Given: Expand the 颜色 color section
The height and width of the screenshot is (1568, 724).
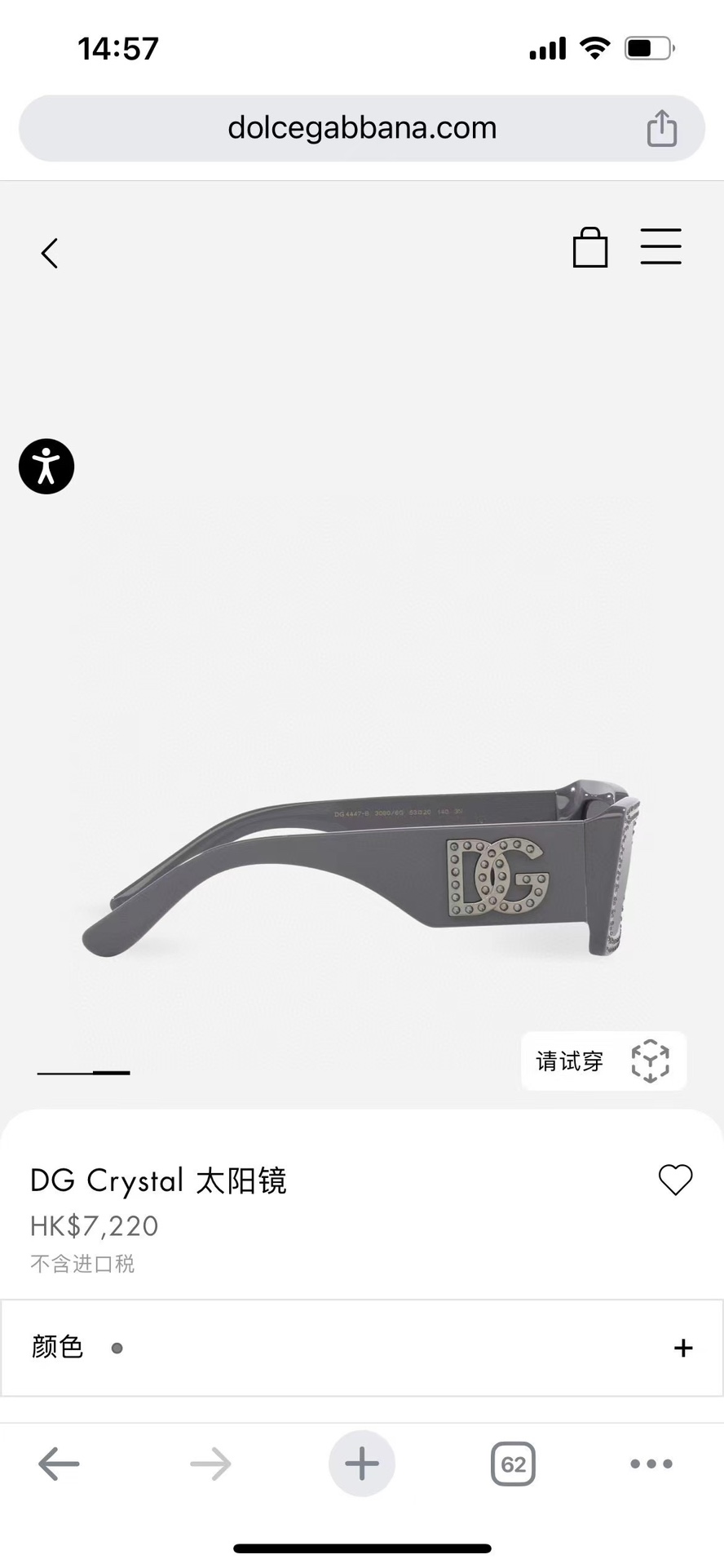Looking at the screenshot, I should click(362, 1348).
